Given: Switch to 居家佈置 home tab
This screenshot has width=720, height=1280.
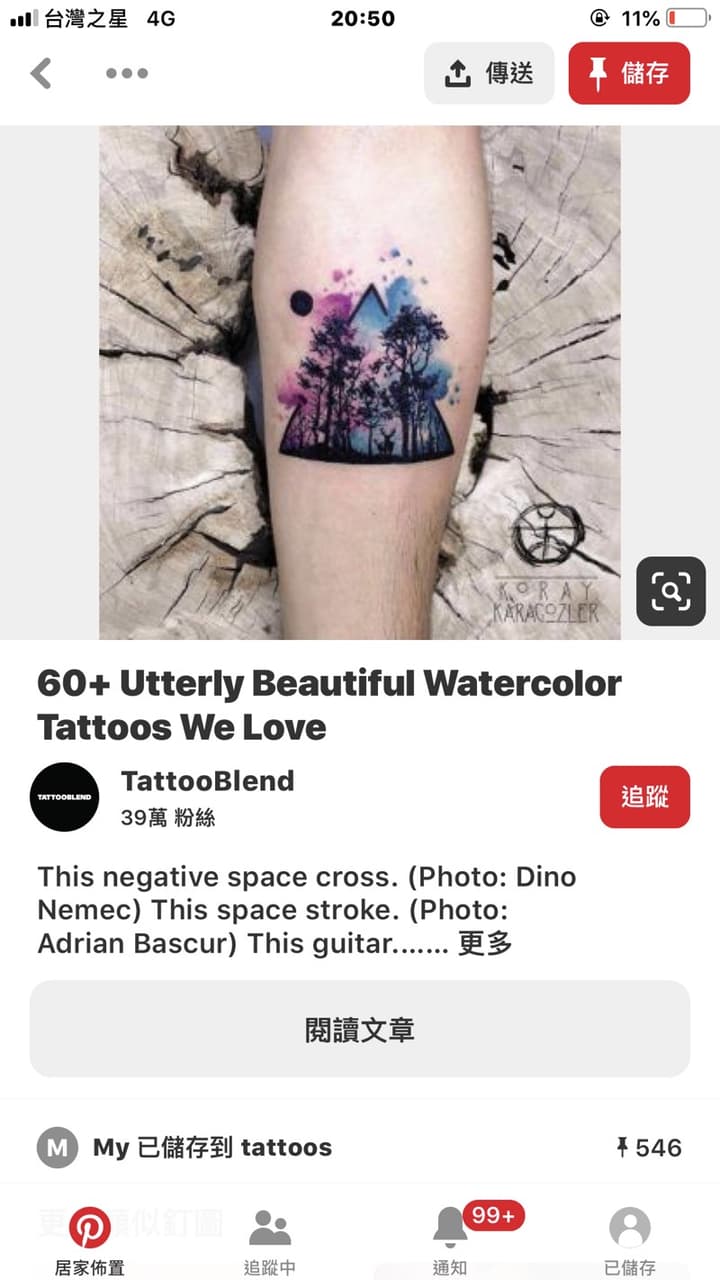Looking at the screenshot, I should [x=90, y=1241].
